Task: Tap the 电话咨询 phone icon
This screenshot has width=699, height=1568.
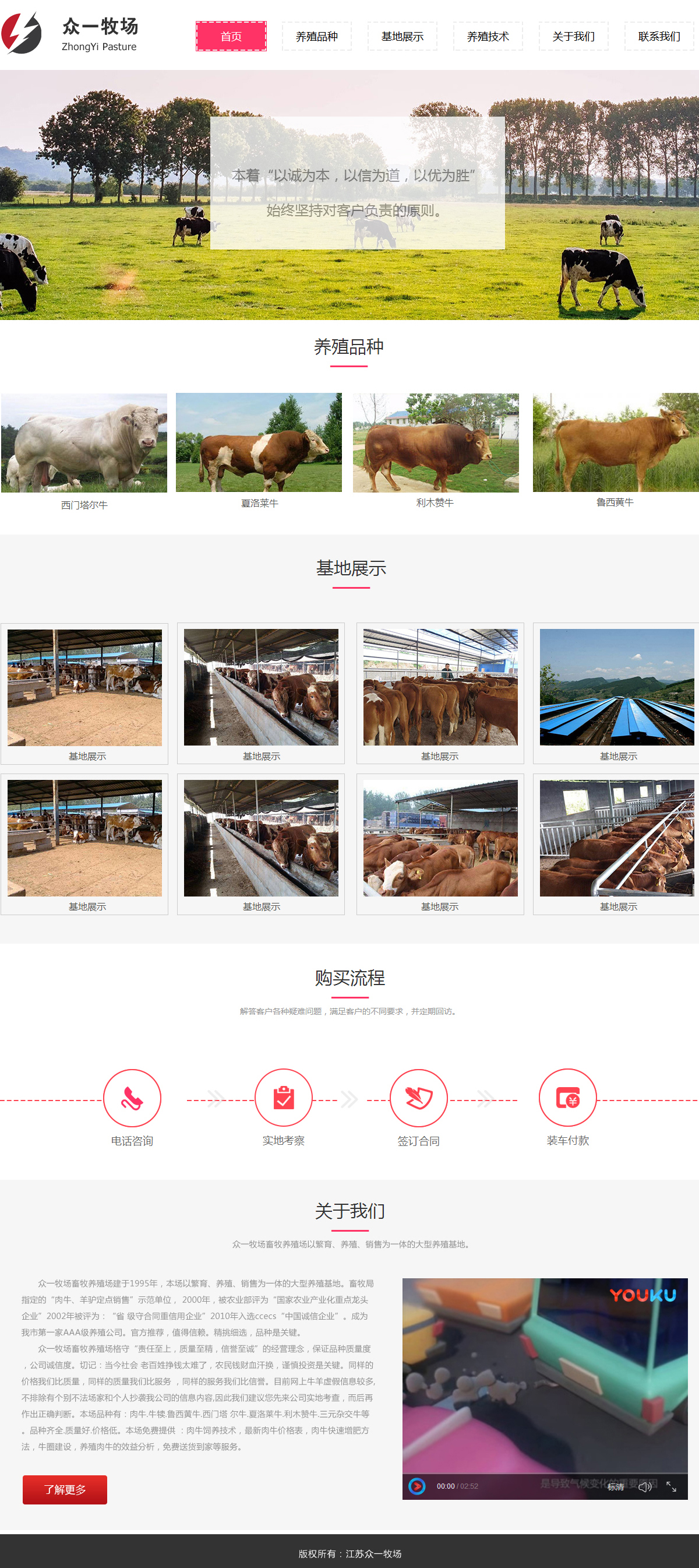Action: [132, 1098]
